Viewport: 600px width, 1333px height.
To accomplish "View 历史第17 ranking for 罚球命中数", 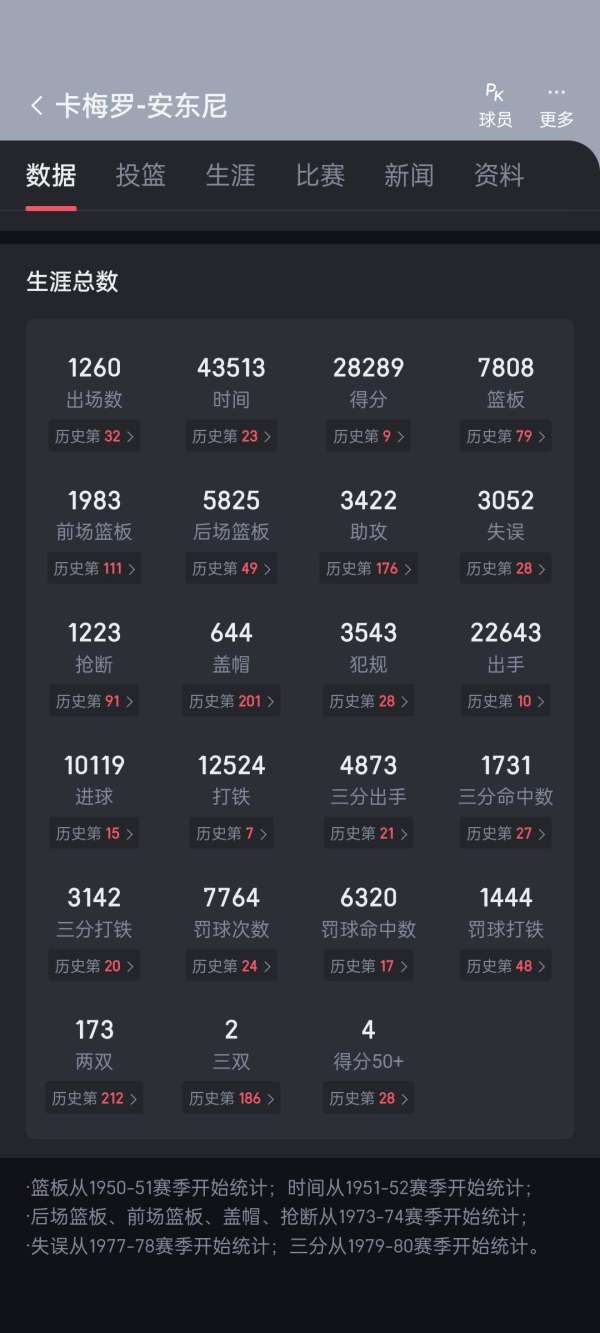I will (368, 966).
